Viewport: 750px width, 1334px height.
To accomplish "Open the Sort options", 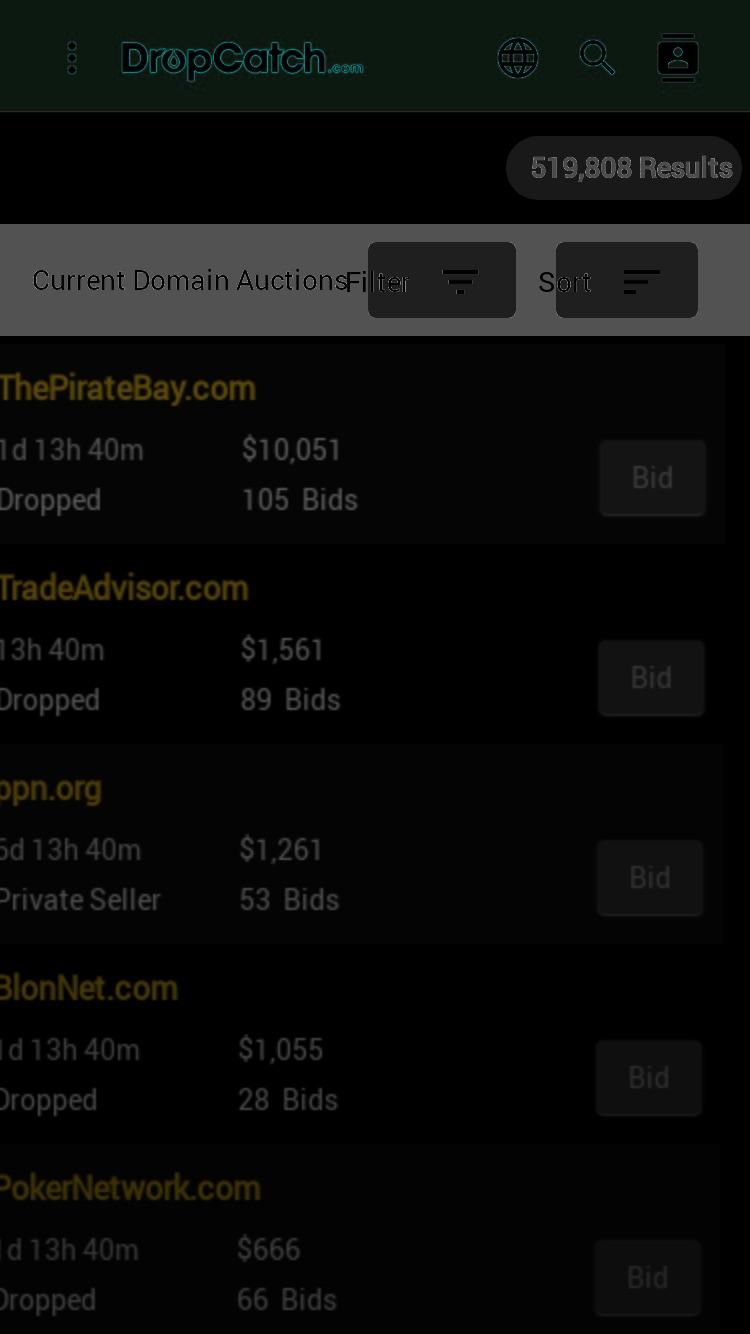I will [x=627, y=280].
